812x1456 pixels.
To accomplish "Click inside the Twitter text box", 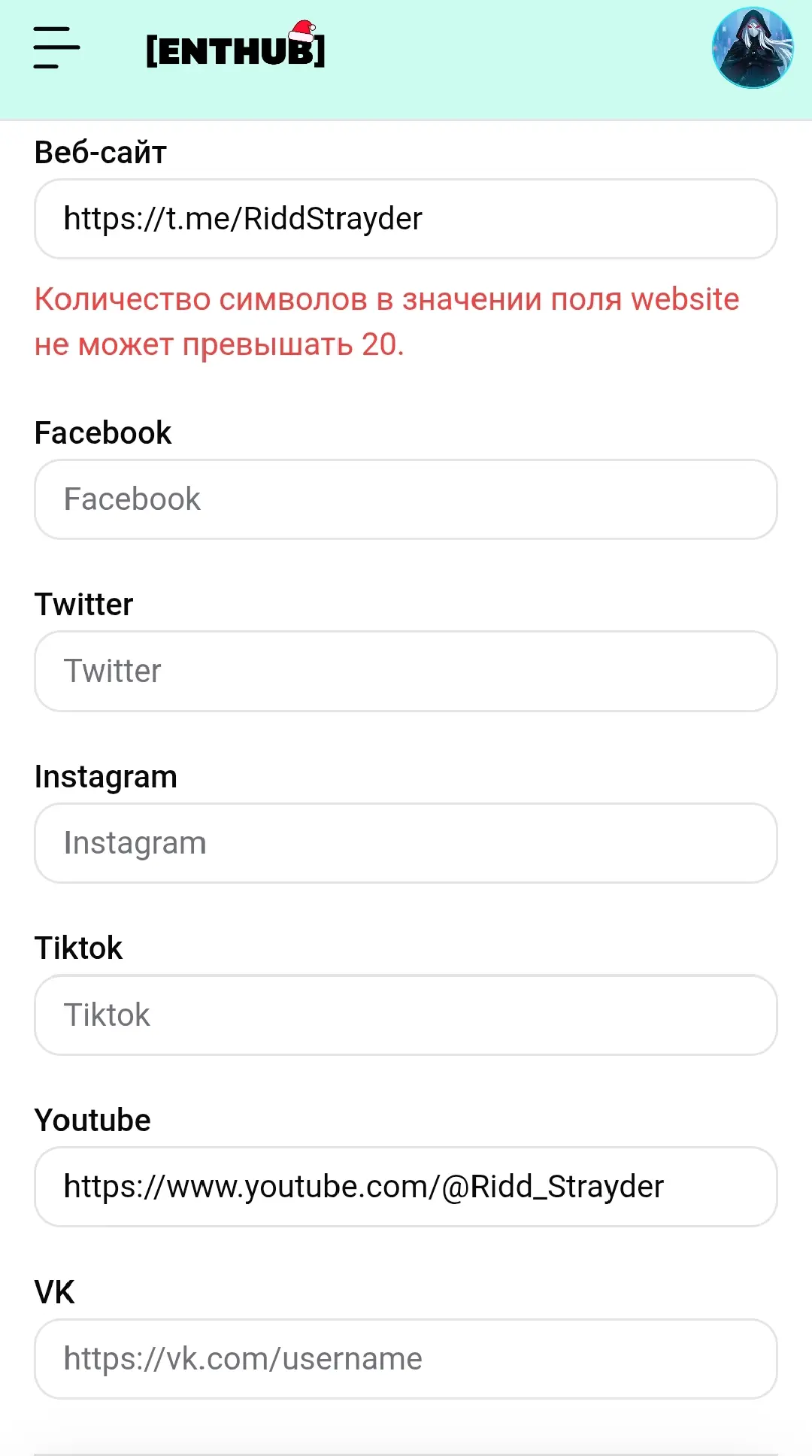I will pos(405,670).
